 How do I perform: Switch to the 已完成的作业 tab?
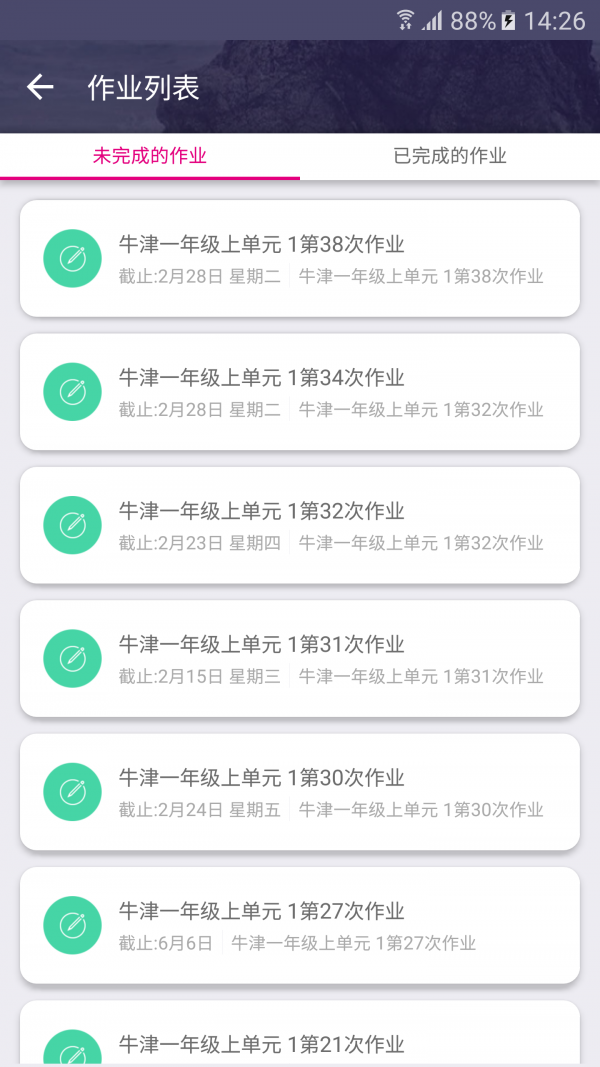(x=450, y=156)
